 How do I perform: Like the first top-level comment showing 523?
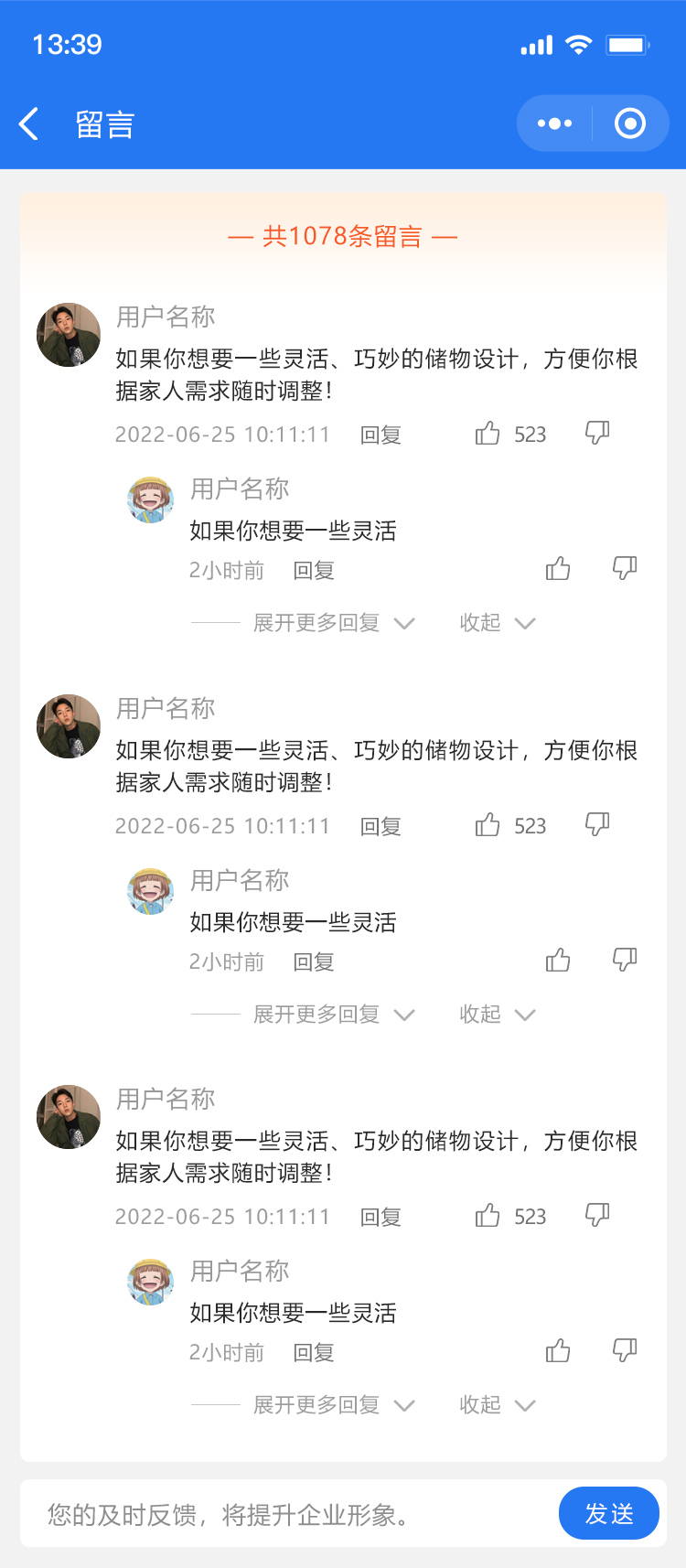point(488,434)
